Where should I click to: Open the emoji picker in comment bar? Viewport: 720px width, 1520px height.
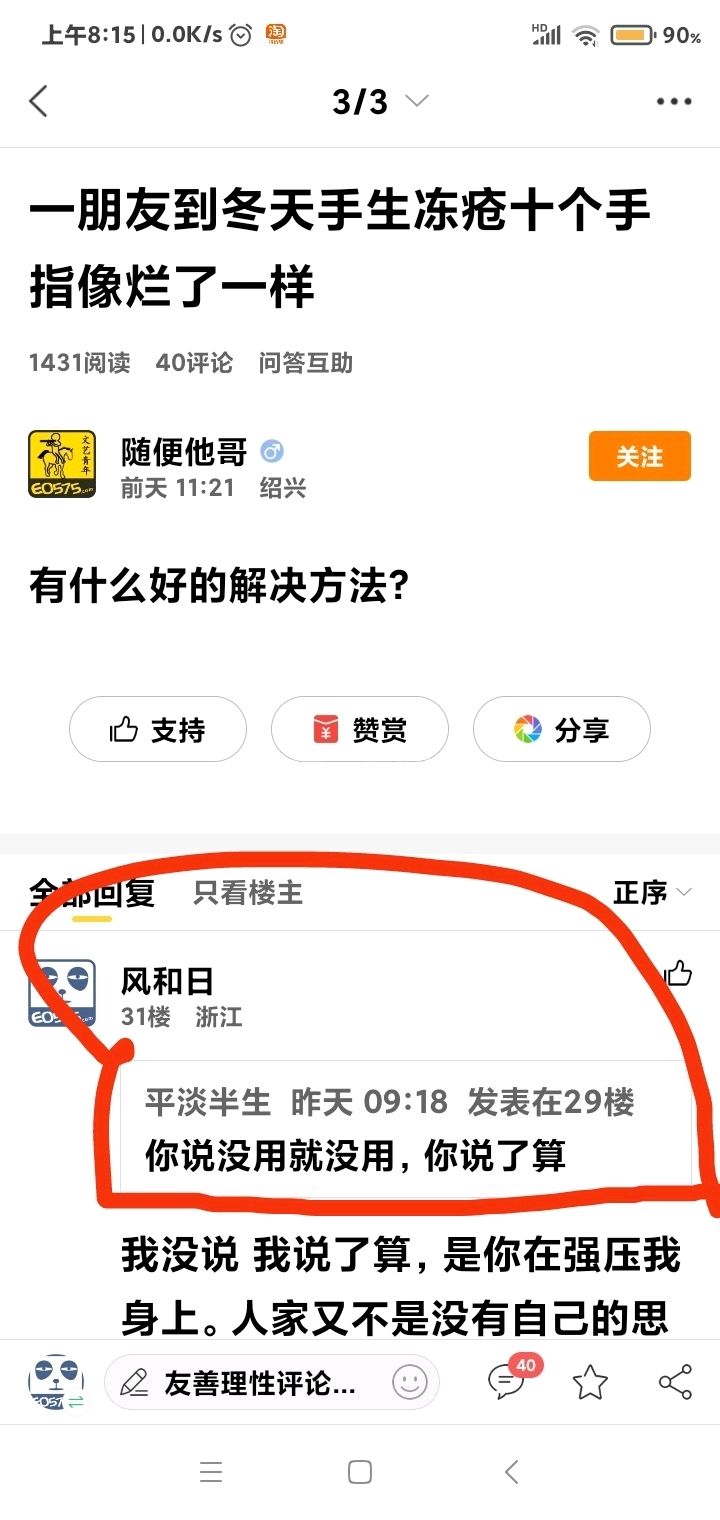(x=409, y=1383)
